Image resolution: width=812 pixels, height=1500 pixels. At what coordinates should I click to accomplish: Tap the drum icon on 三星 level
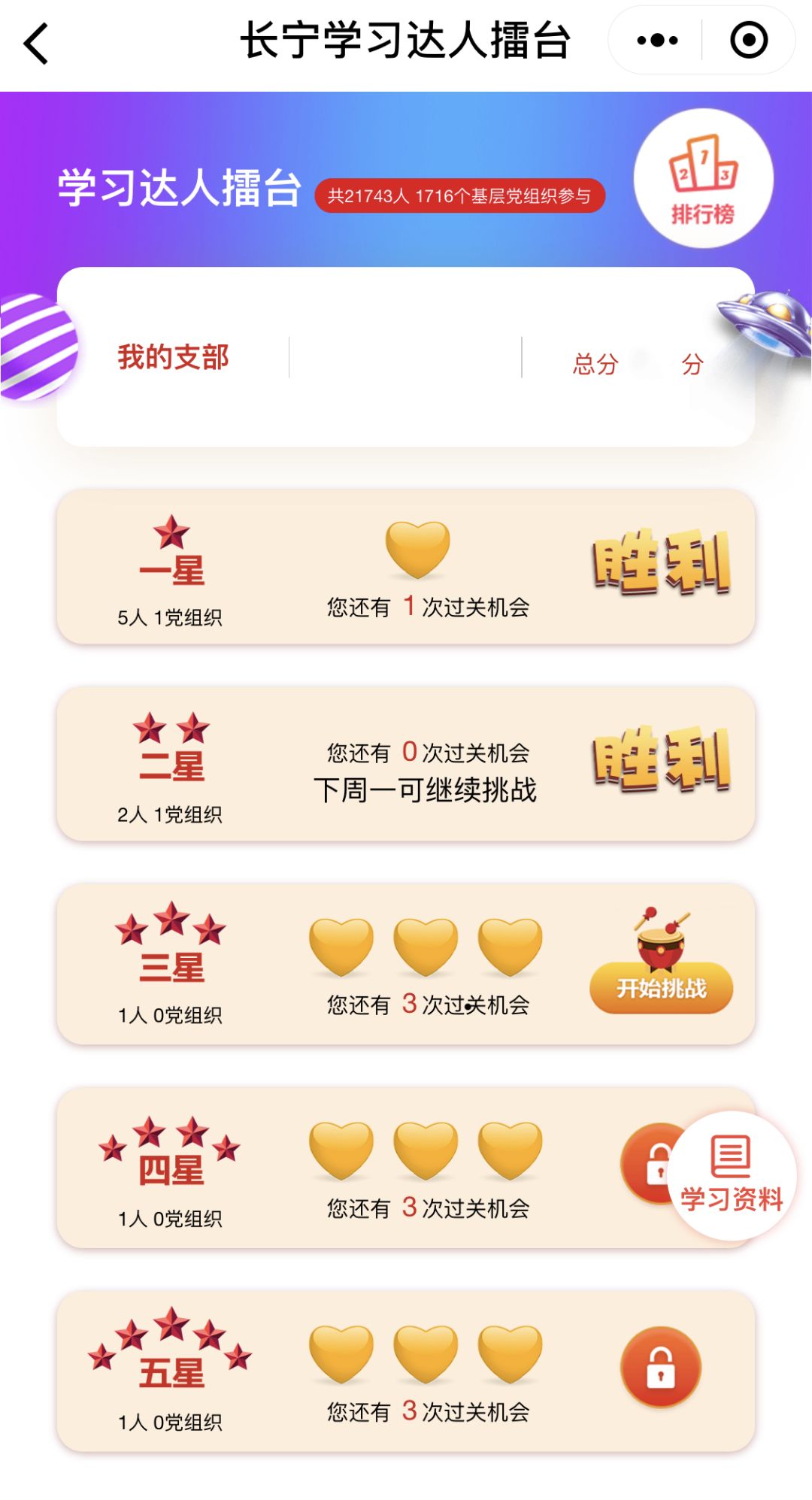coord(660,938)
